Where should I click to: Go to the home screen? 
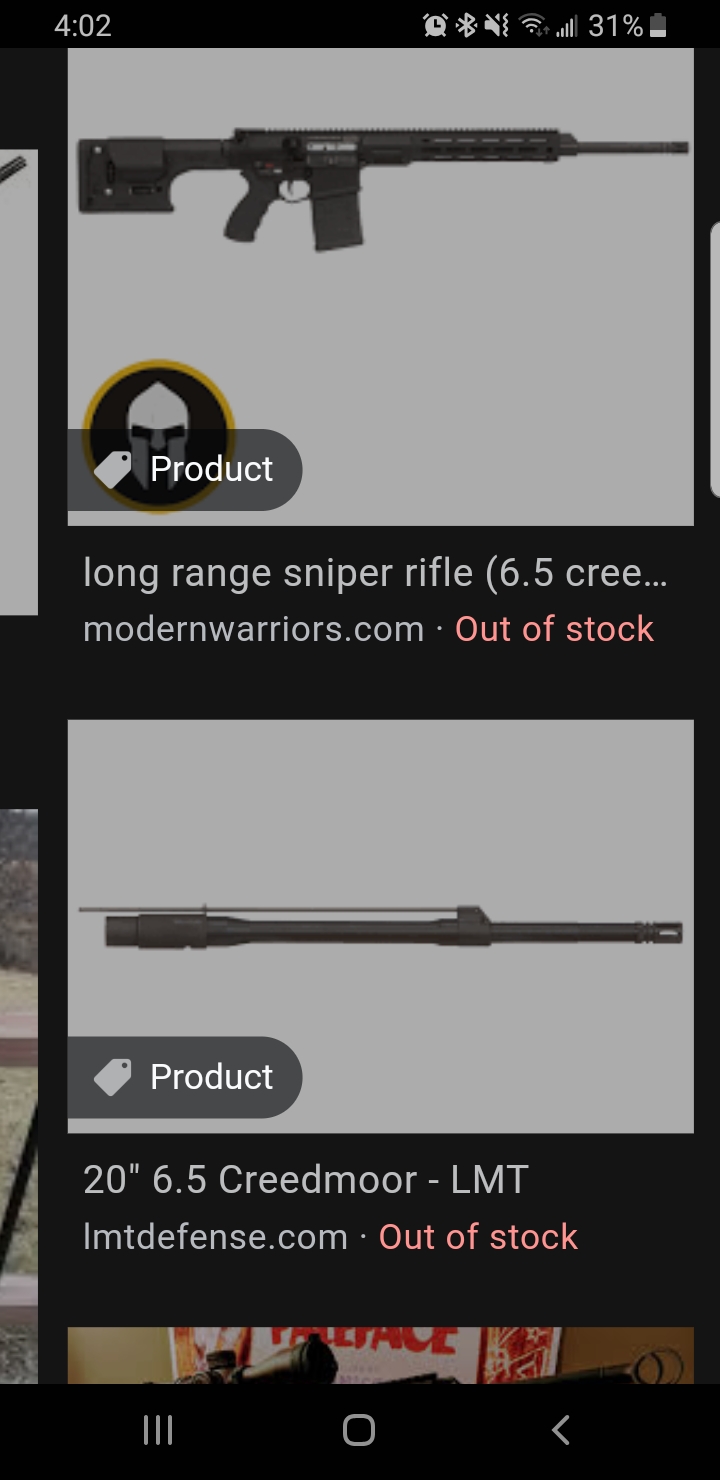click(359, 1430)
